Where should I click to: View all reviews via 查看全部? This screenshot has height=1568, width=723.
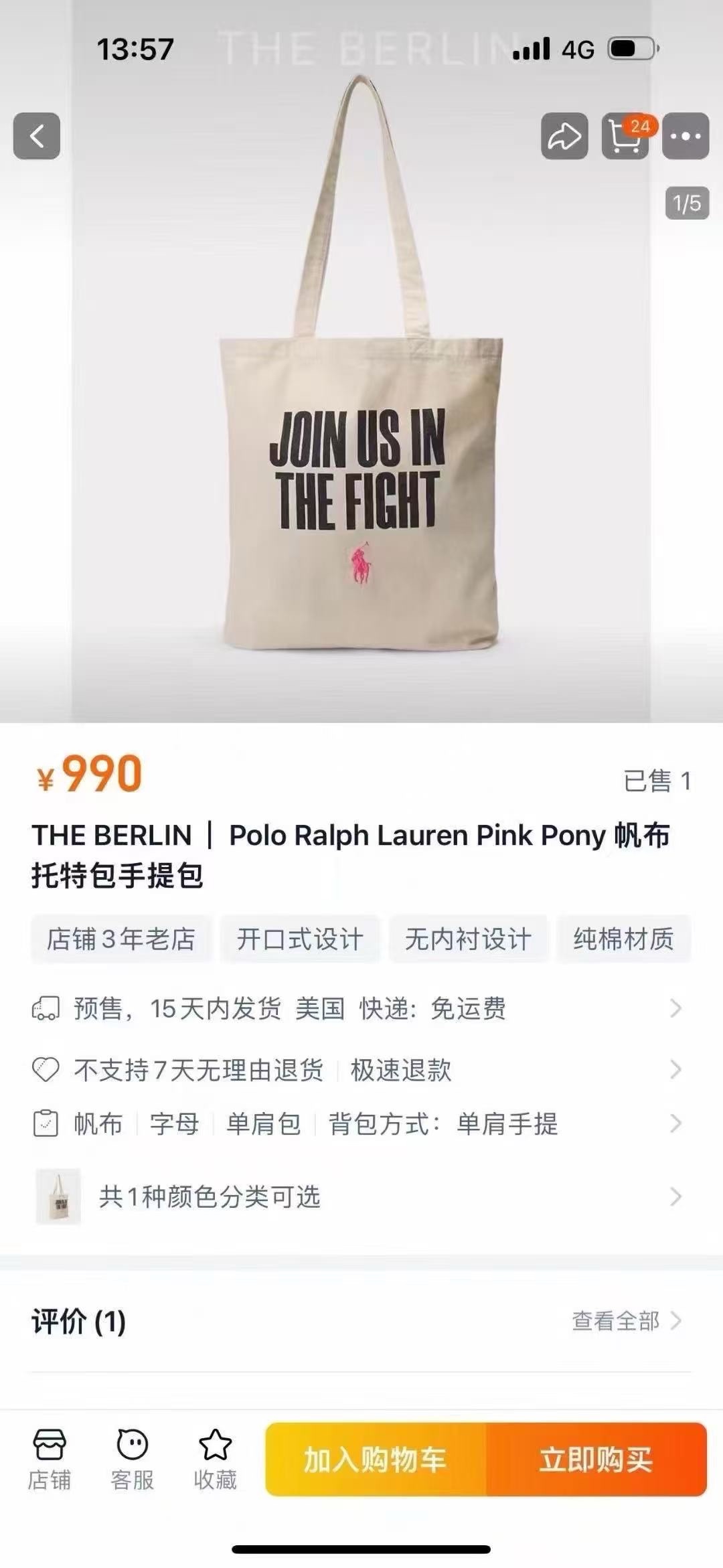point(625,1321)
